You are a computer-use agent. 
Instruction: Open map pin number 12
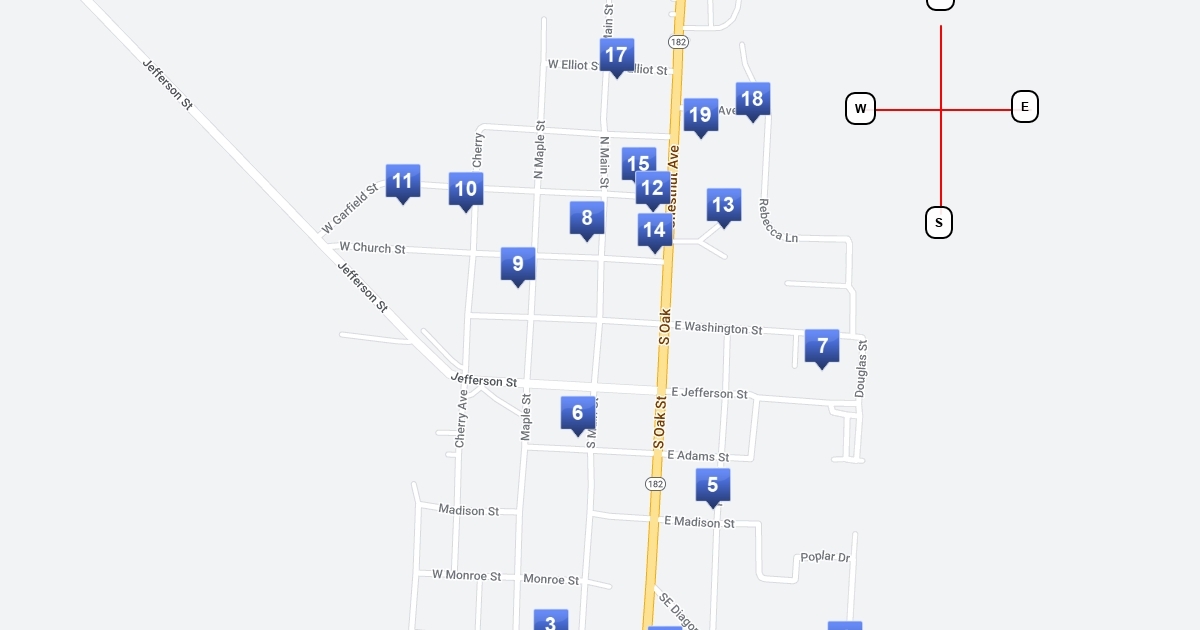point(653,188)
